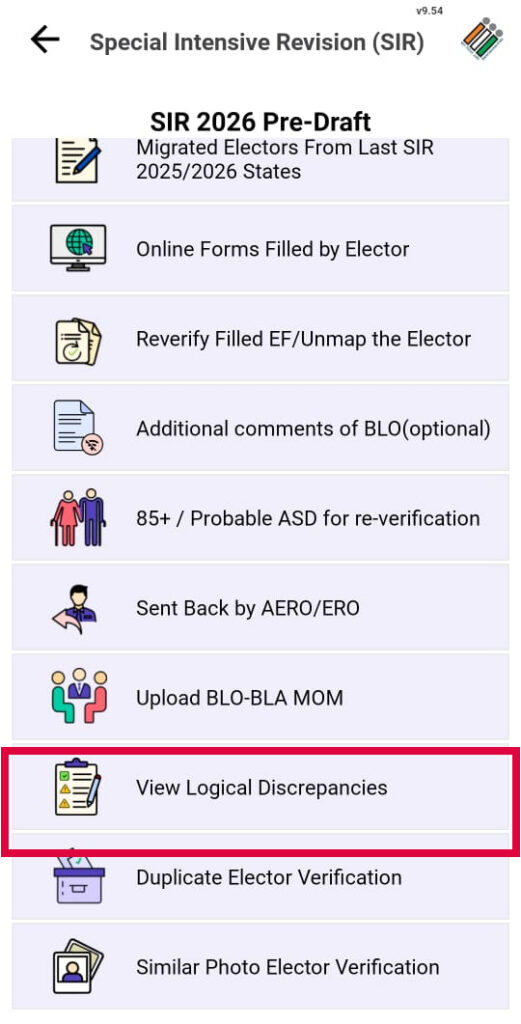
Task: View items Sent Back by AERO/ERO
Action: tap(260, 607)
